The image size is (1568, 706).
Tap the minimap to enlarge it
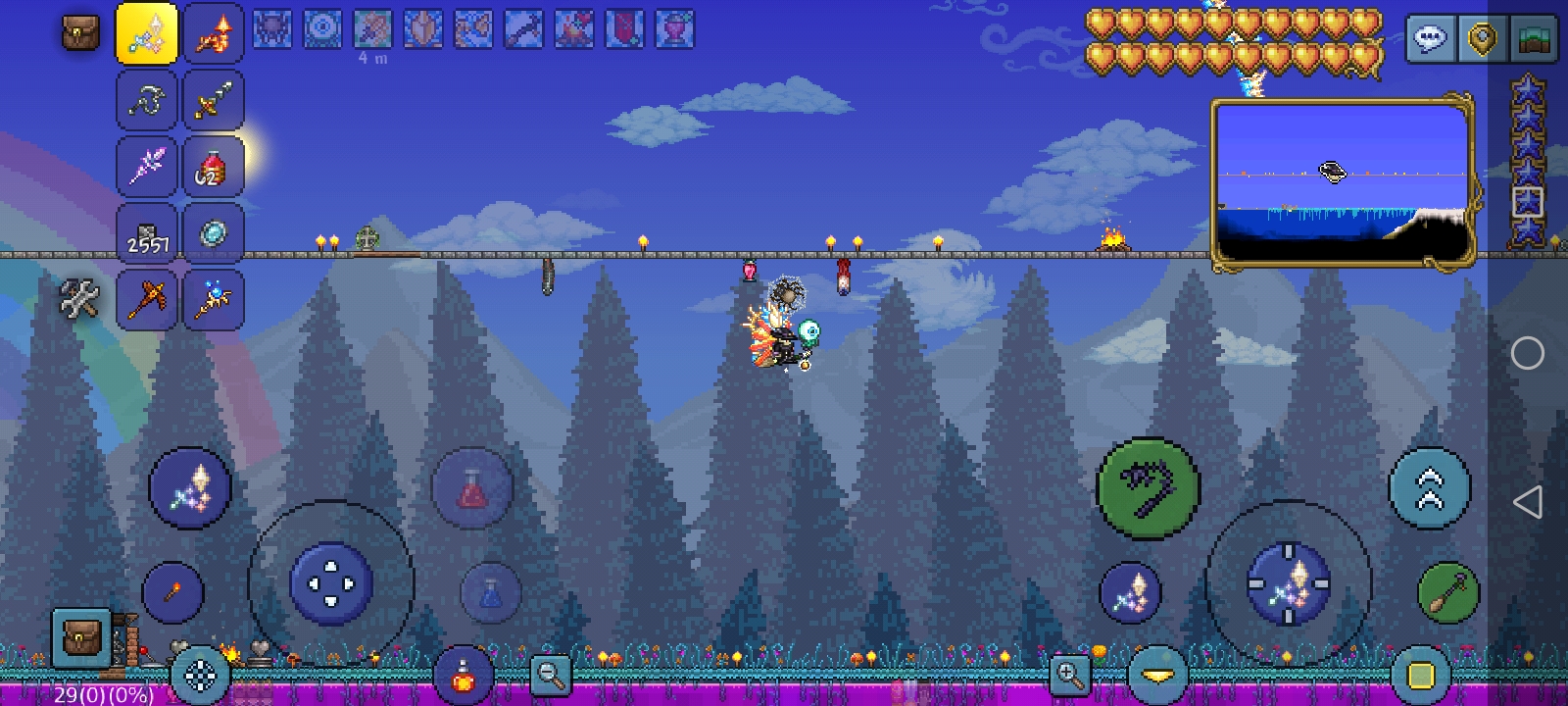[x=1343, y=183]
